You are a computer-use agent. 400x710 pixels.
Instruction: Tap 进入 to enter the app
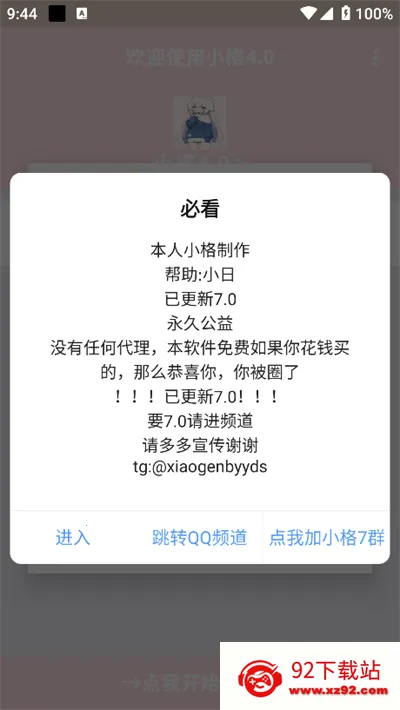click(x=72, y=537)
